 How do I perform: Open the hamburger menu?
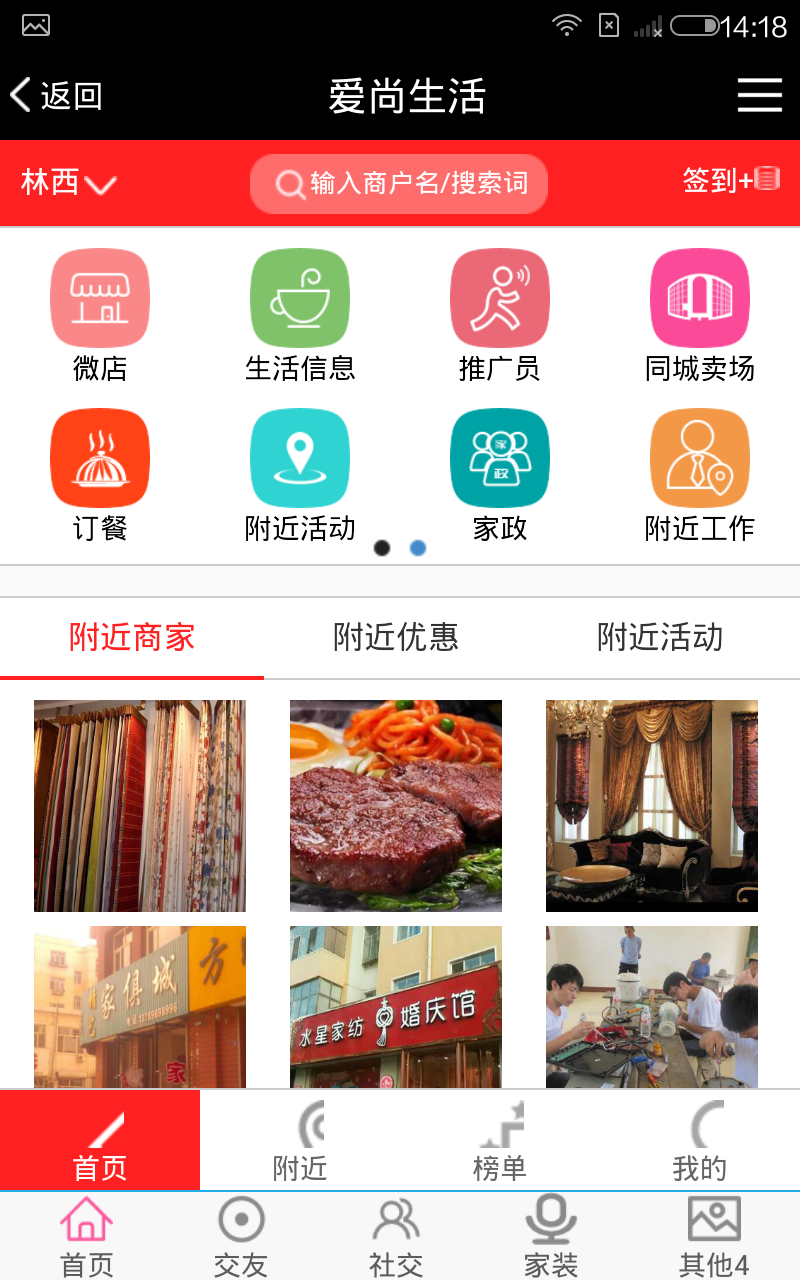click(759, 96)
